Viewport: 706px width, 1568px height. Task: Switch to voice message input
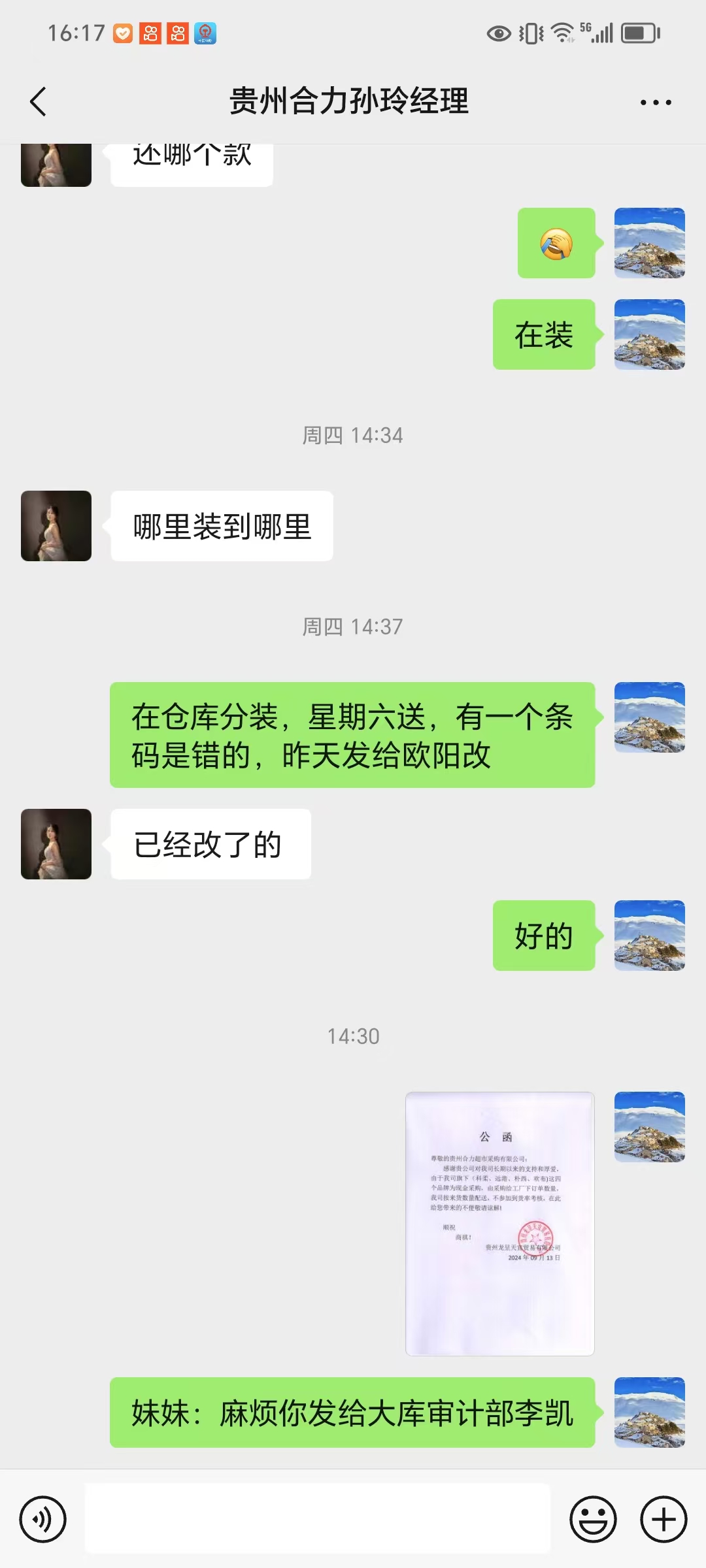coord(43,1519)
